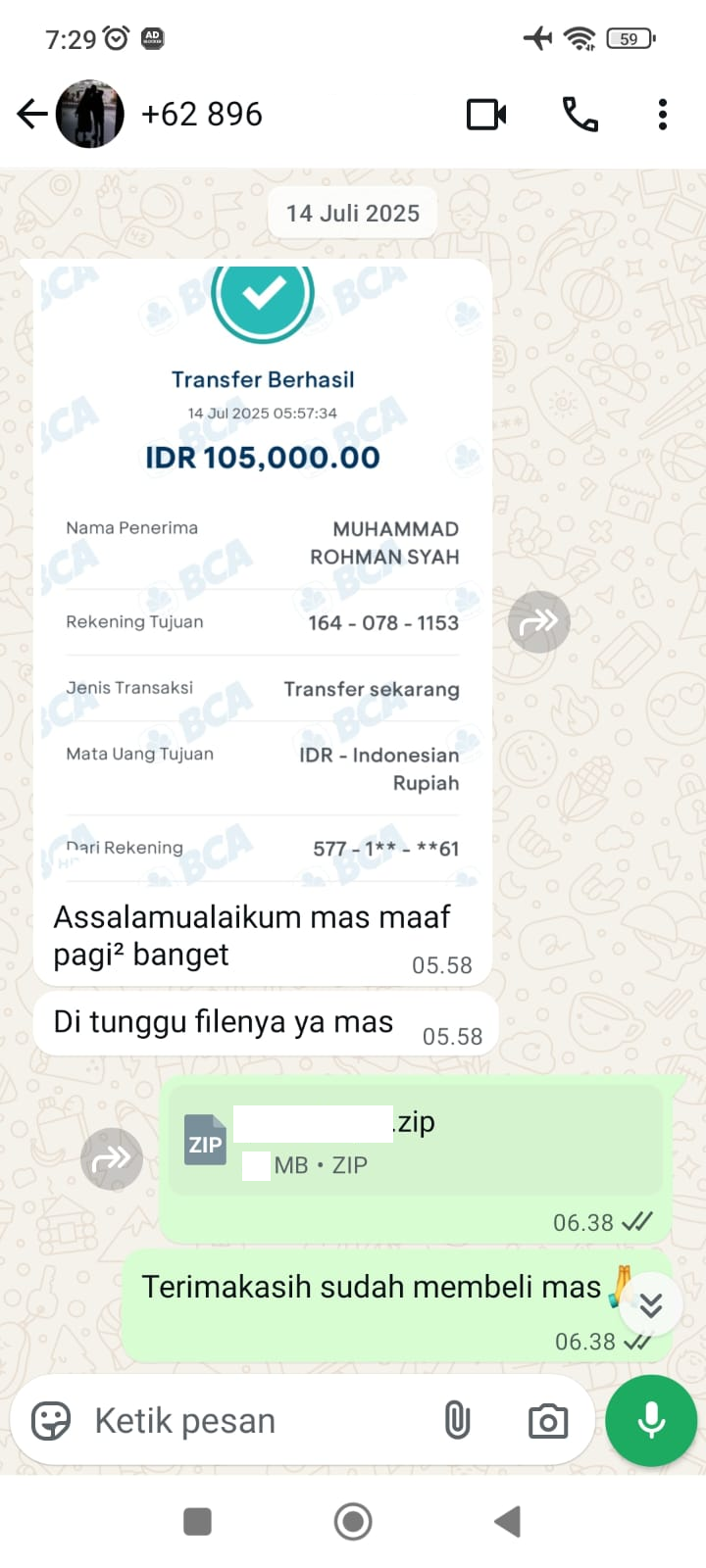
Task: Open contact info for +62 896
Action: 201,115
